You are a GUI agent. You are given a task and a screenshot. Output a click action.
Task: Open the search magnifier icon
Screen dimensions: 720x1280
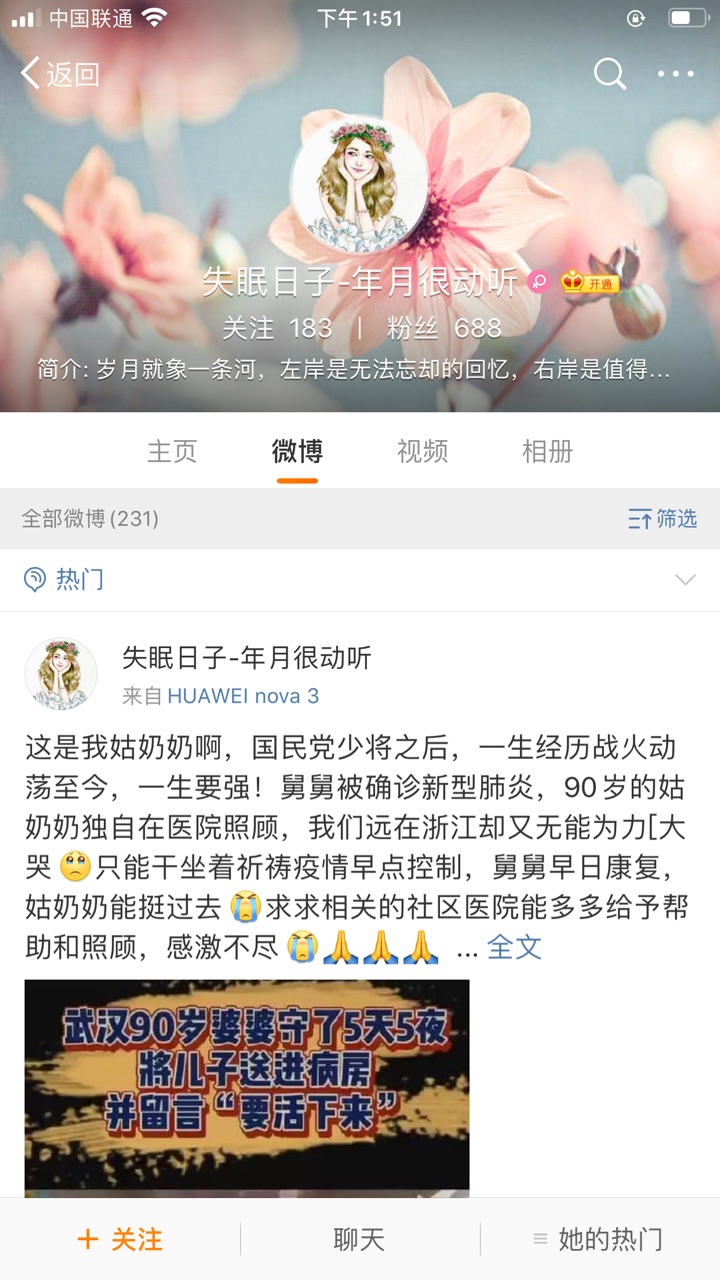click(609, 73)
